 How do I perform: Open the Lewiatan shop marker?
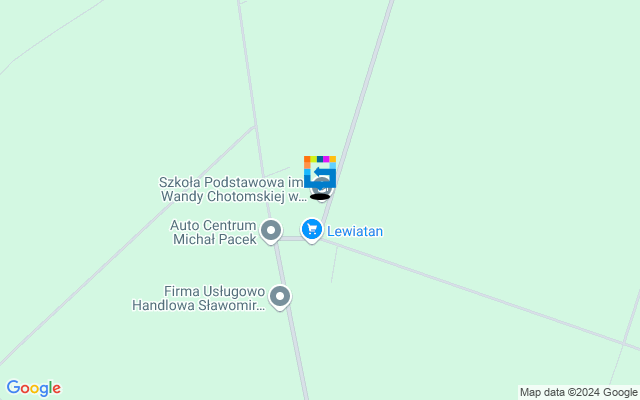click(x=312, y=231)
